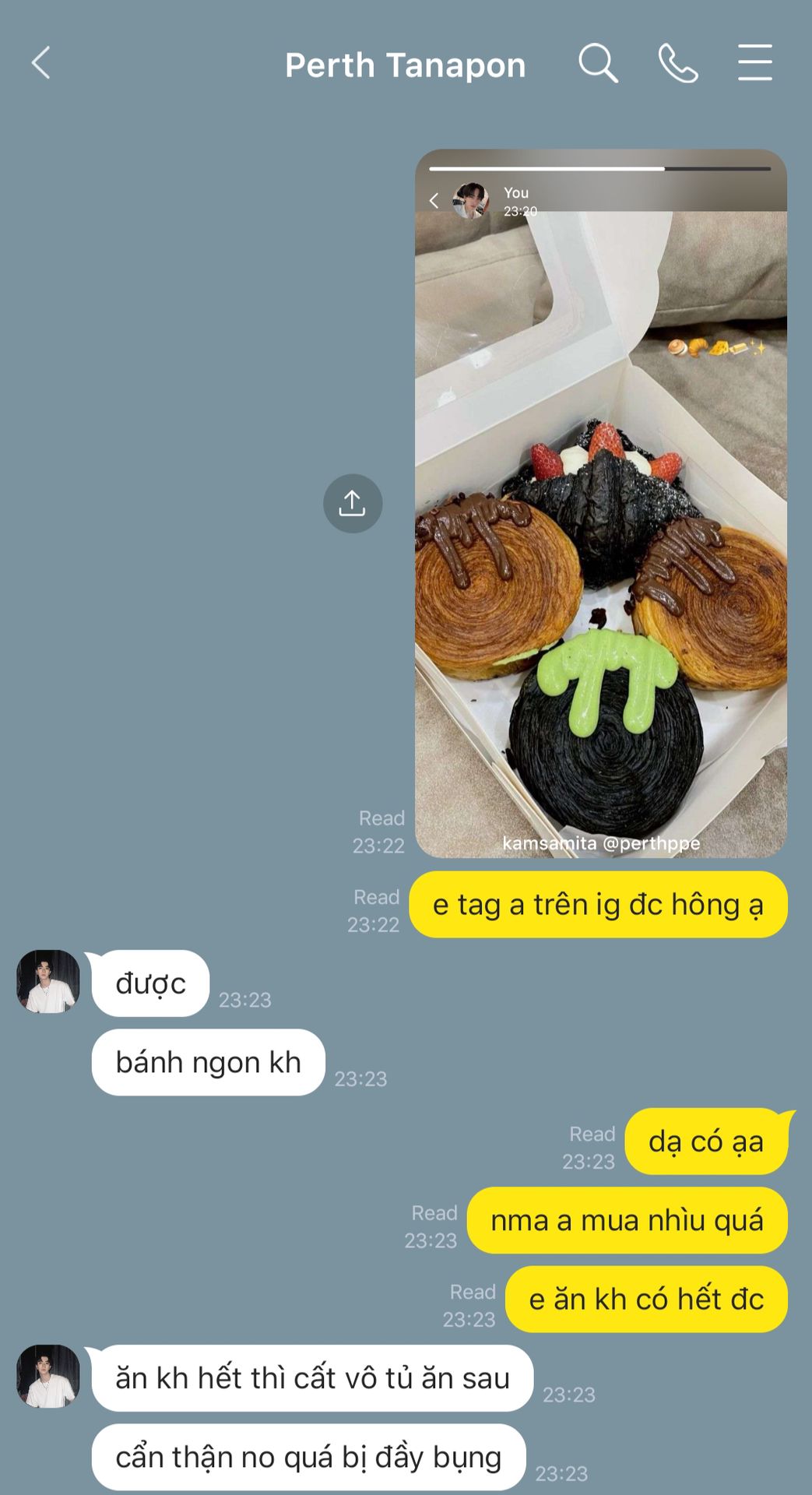Go back to the chat list
The width and height of the screenshot is (812, 1495).
coord(41,63)
